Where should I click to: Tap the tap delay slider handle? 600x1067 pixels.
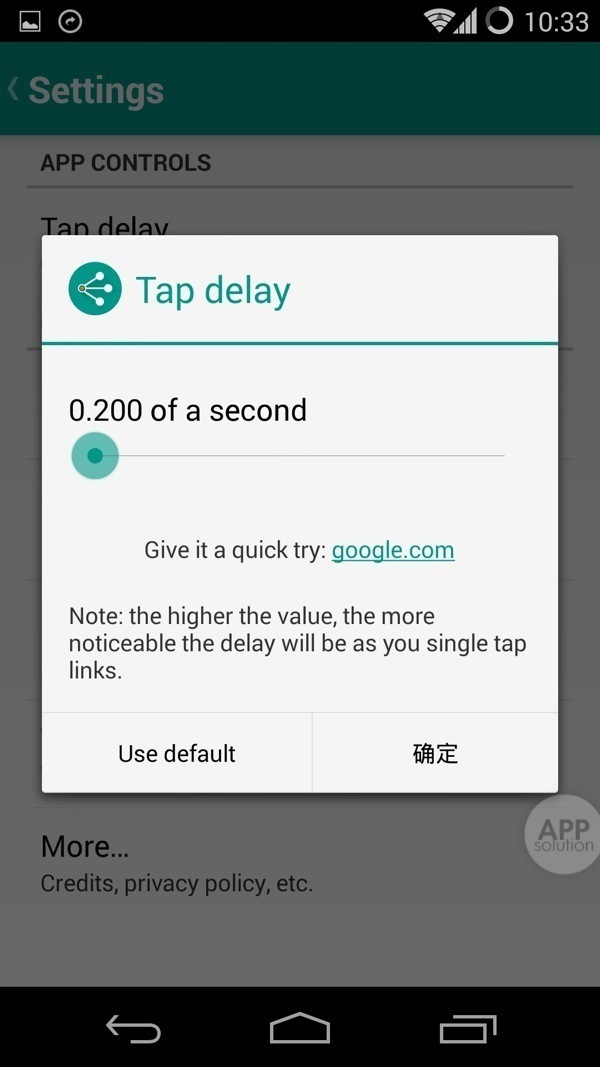click(95, 456)
